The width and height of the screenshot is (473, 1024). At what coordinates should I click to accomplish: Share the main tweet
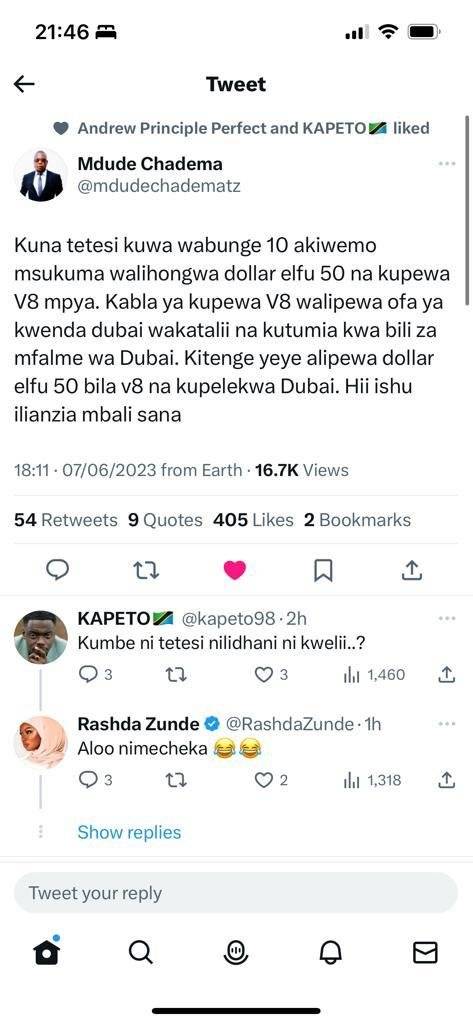411,570
